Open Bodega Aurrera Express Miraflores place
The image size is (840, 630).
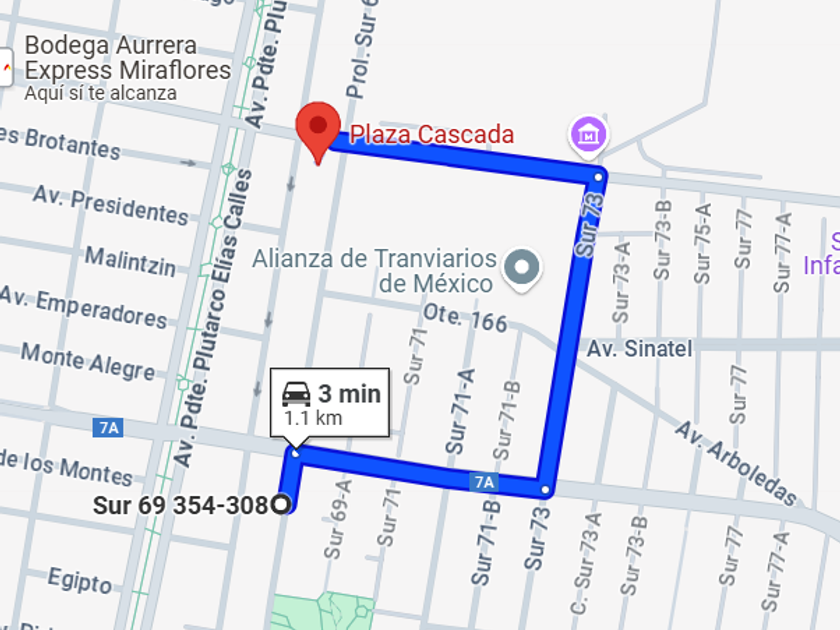pyautogui.click(x=128, y=68)
